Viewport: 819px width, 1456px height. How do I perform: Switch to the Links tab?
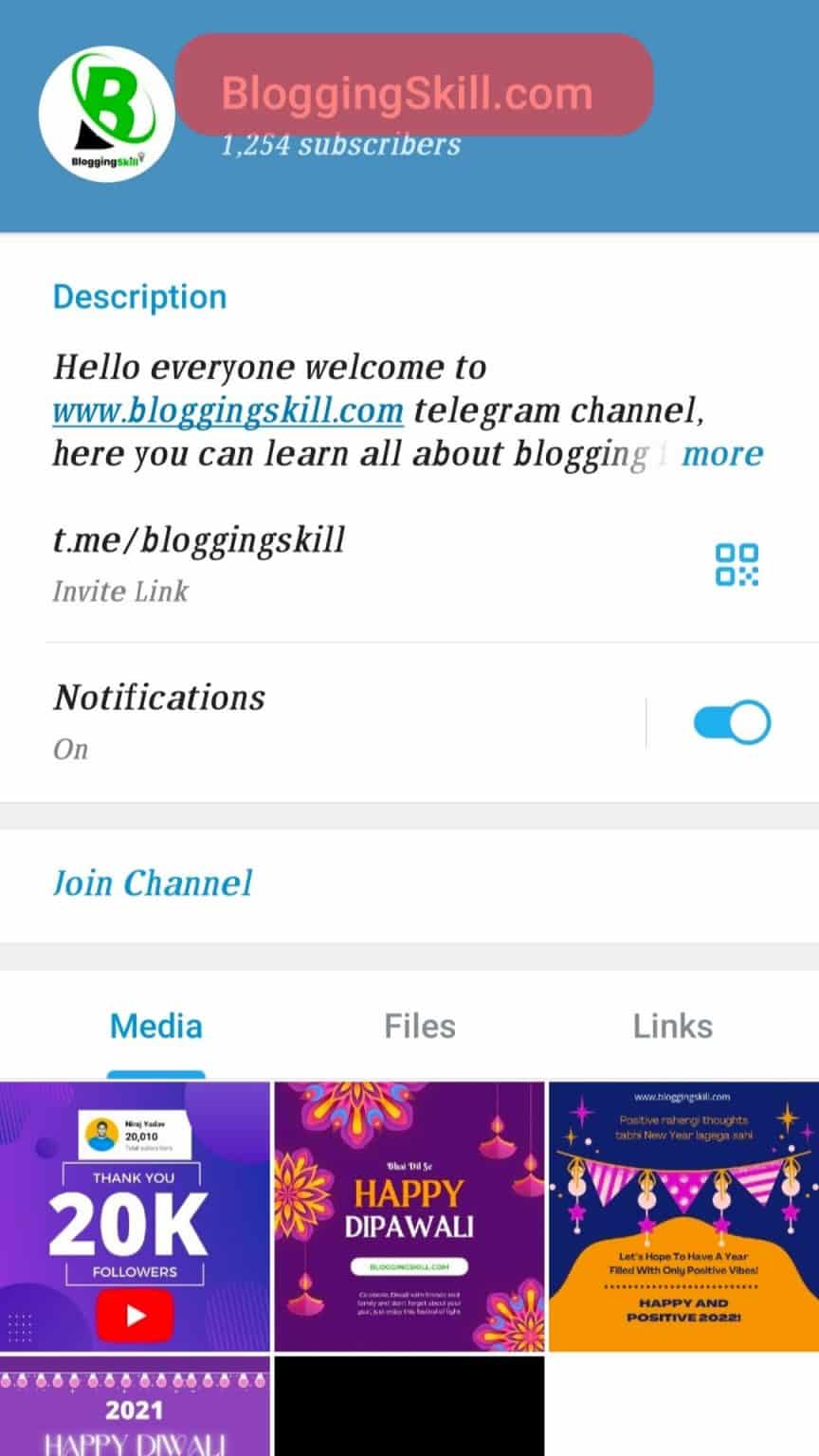pos(673,1025)
